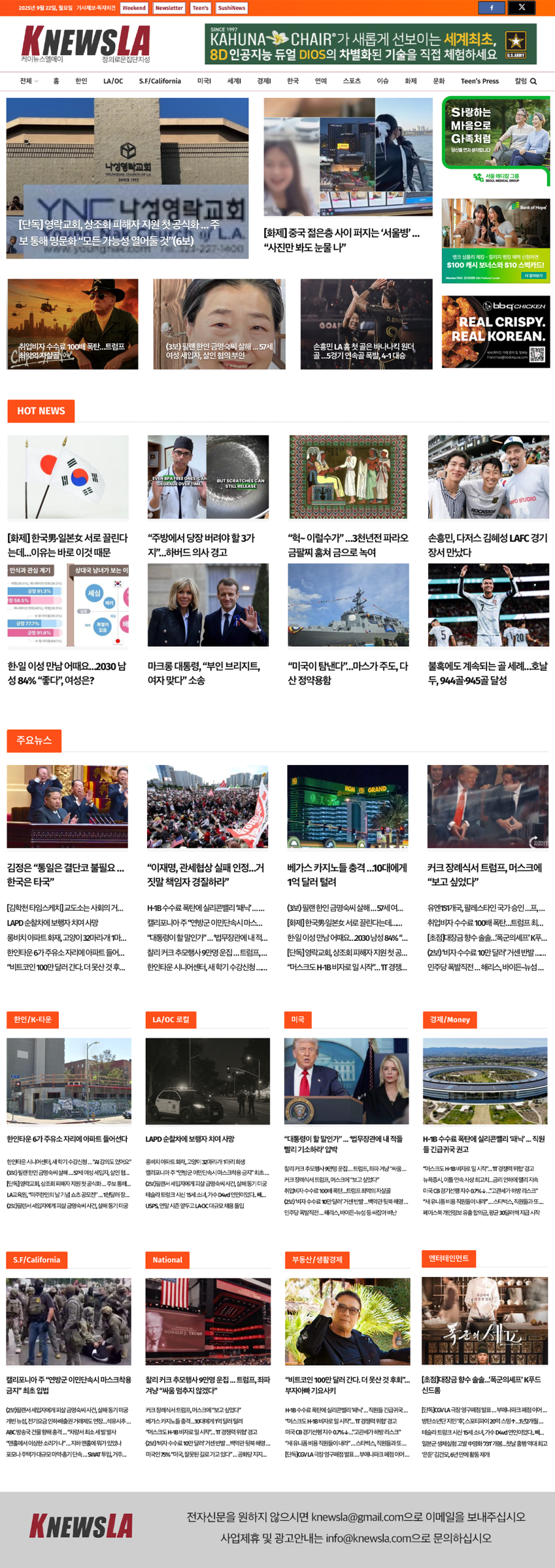Open the Facebook page icon
Viewport: 555px width, 1568px height.
click(491, 8)
